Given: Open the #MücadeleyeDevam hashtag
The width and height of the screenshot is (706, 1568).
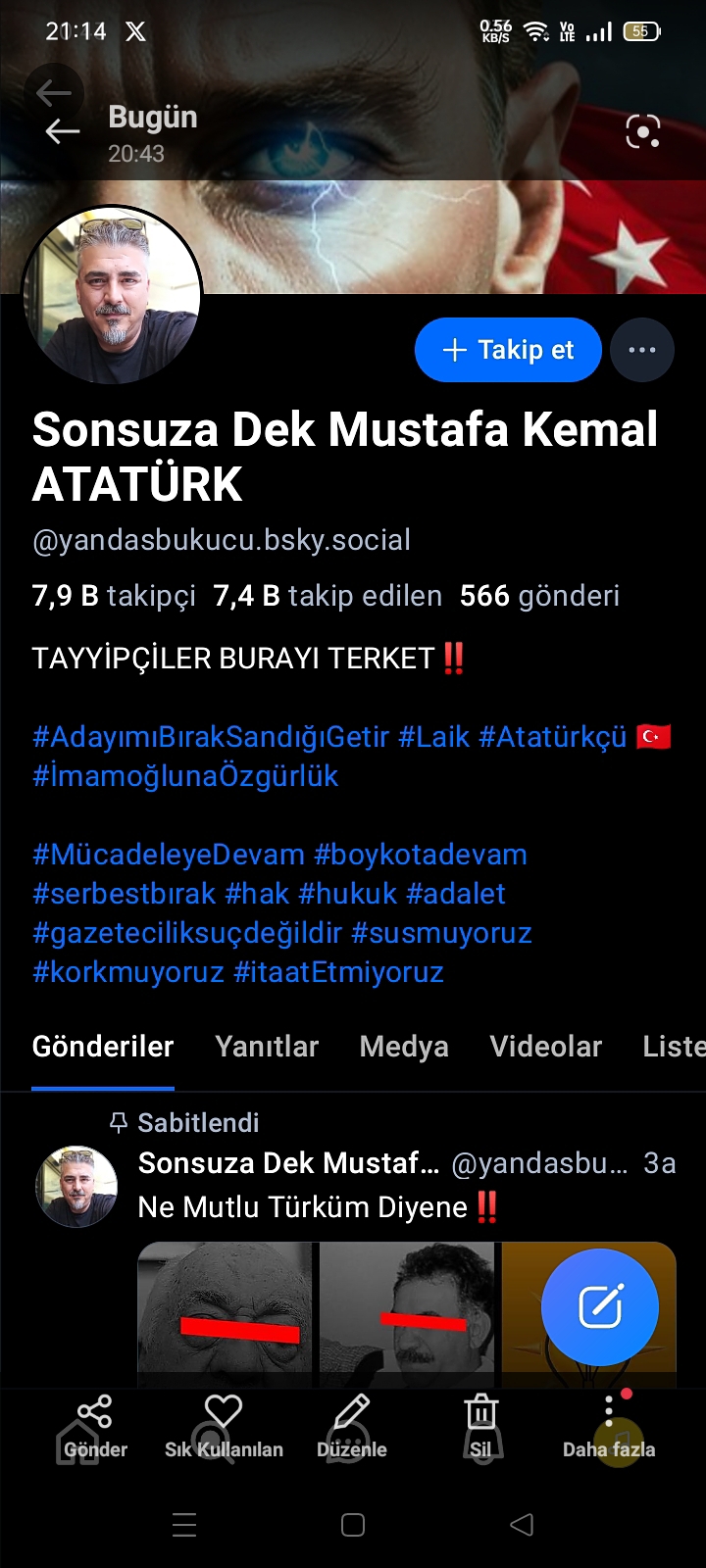Looking at the screenshot, I should tap(169, 855).
